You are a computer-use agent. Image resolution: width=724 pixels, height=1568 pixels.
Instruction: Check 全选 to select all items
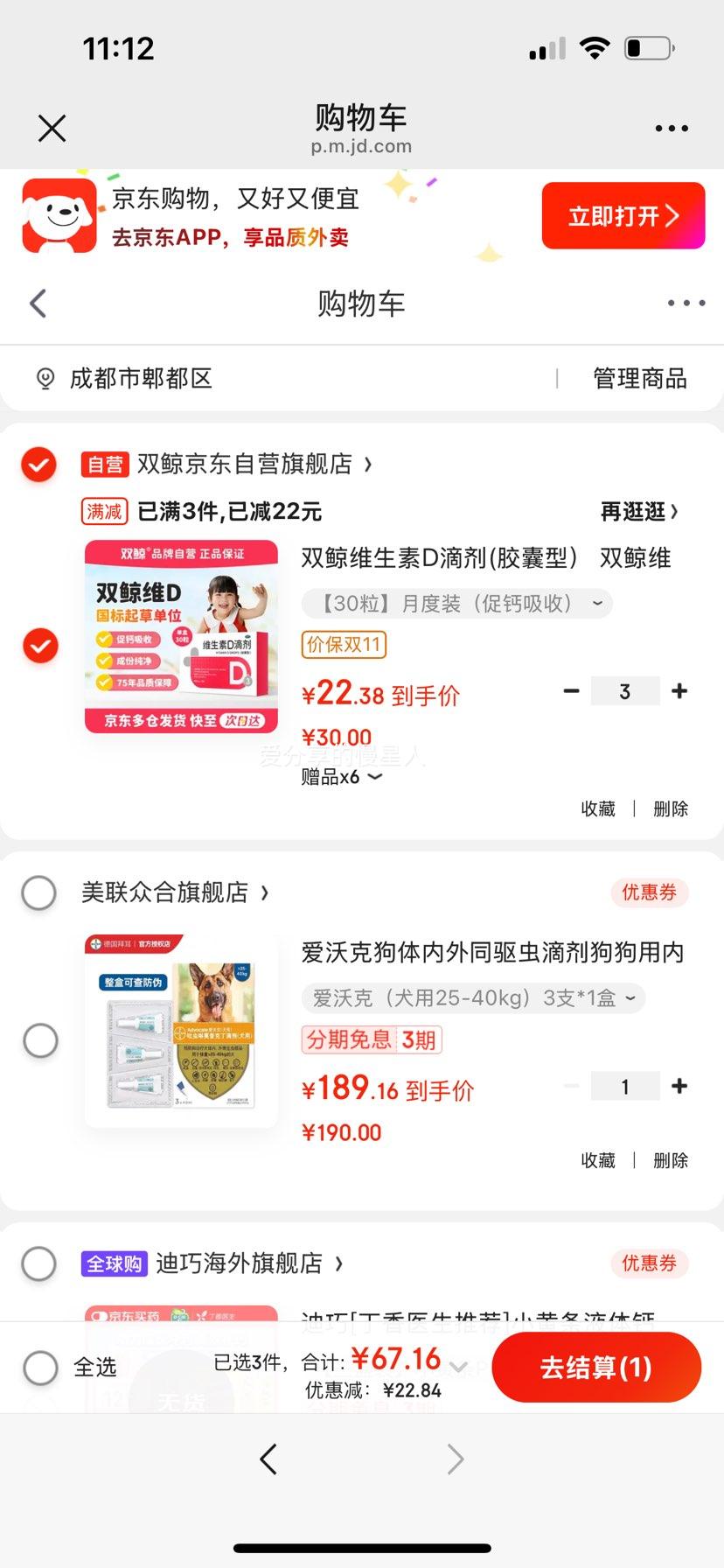(x=41, y=1367)
